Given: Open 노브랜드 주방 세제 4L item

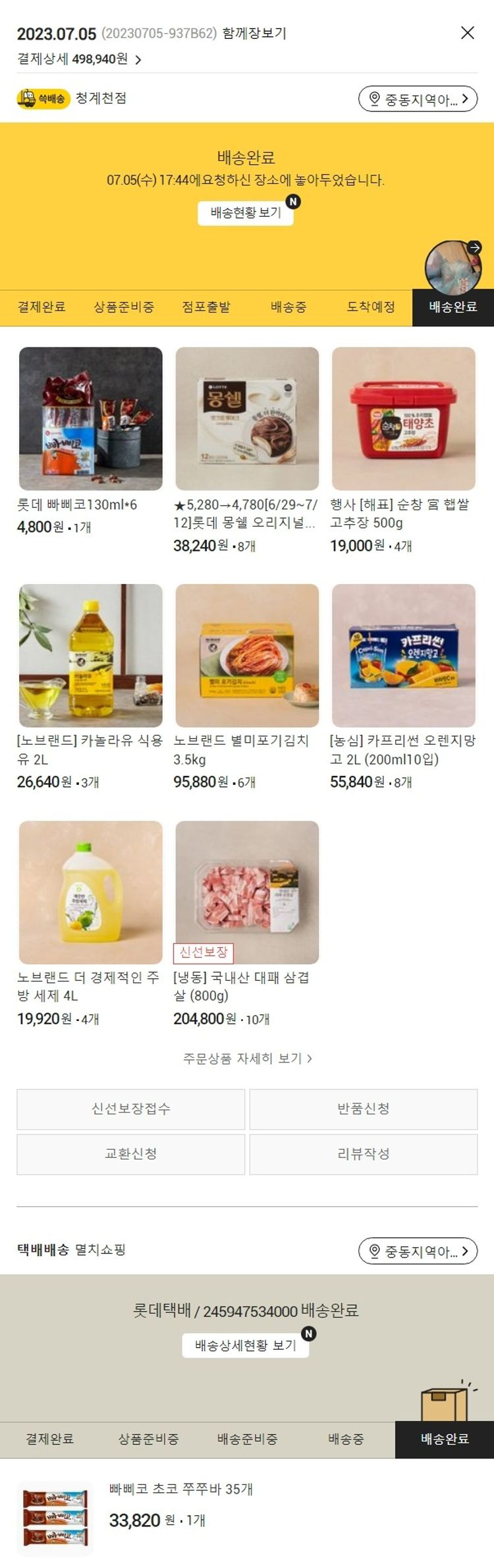Looking at the screenshot, I should (x=91, y=892).
